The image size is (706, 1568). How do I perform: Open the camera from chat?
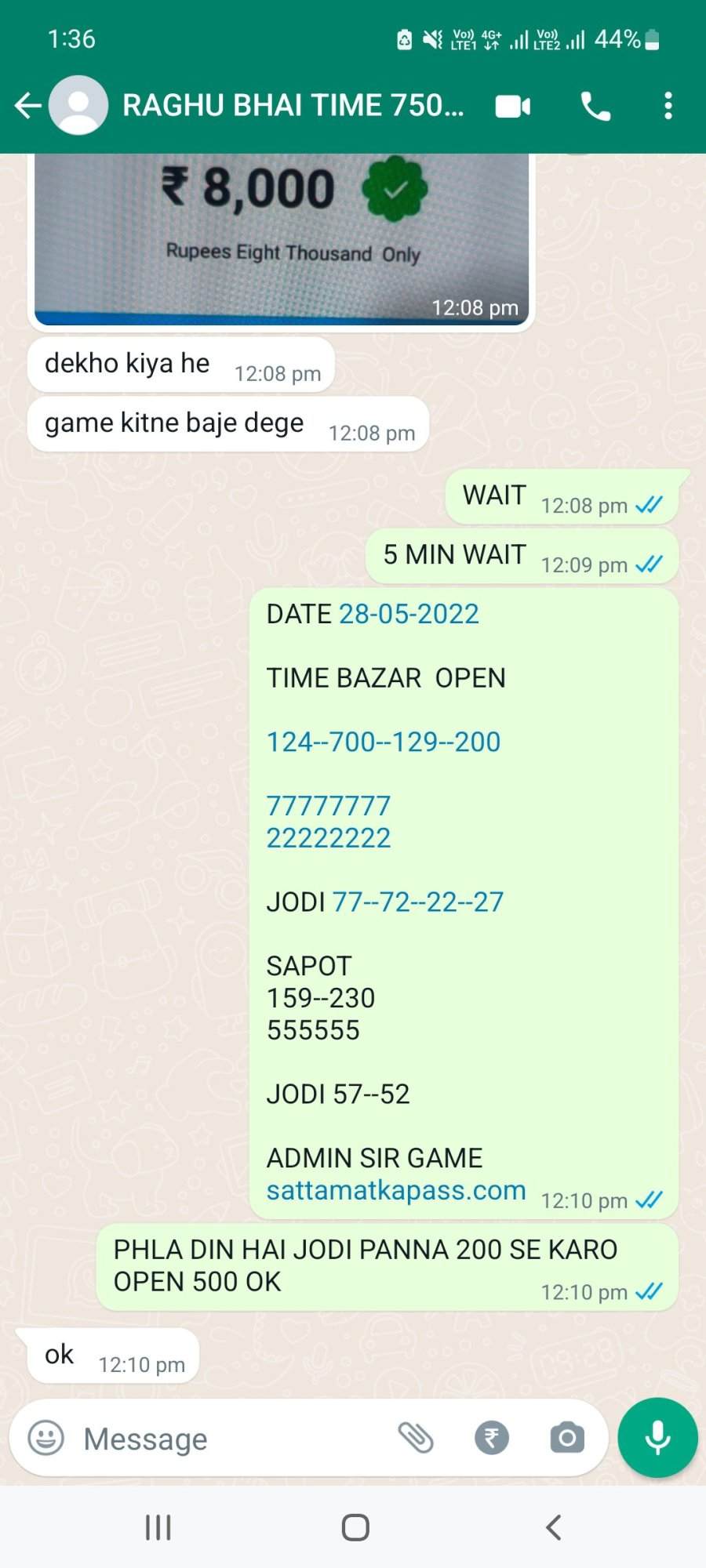point(567,1438)
